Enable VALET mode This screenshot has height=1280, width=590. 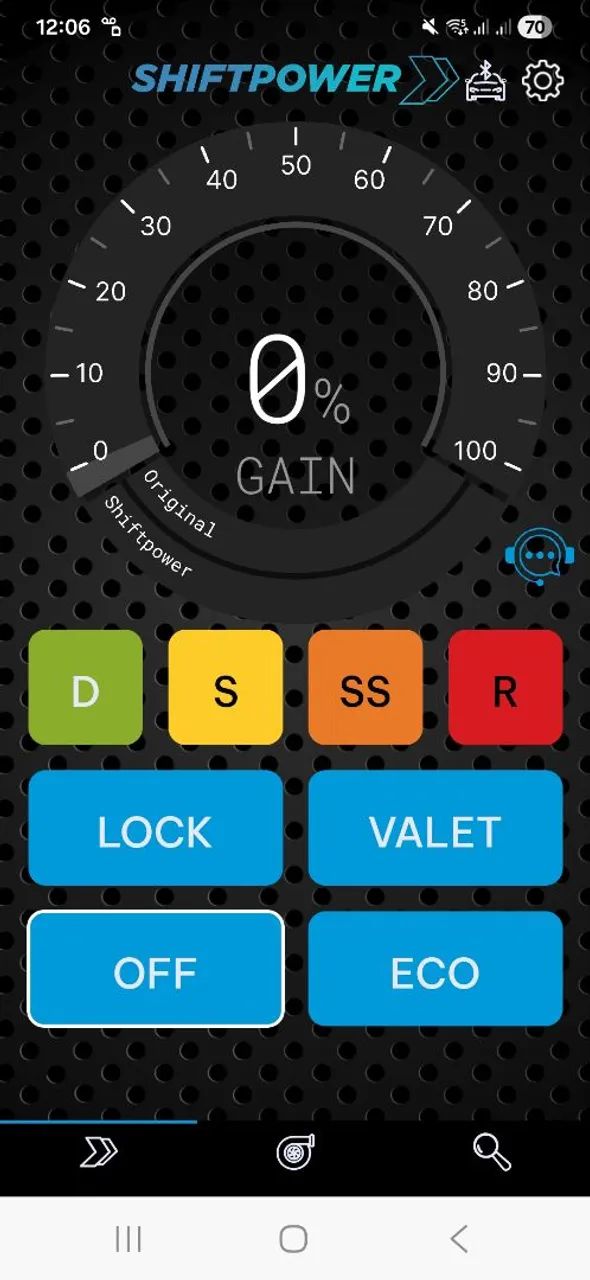[435, 828]
